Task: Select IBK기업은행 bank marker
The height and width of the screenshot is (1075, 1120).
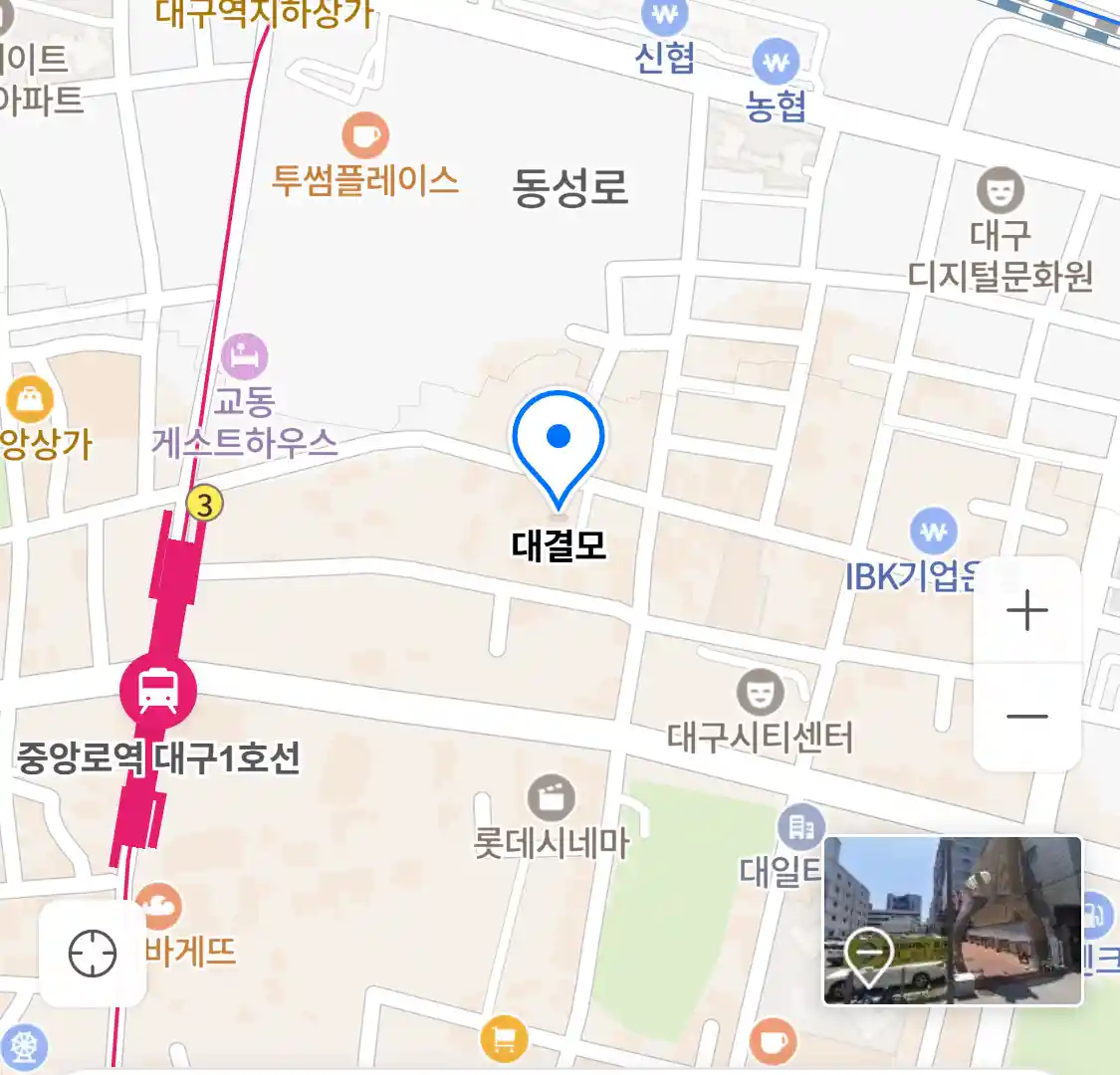Action: point(933,532)
